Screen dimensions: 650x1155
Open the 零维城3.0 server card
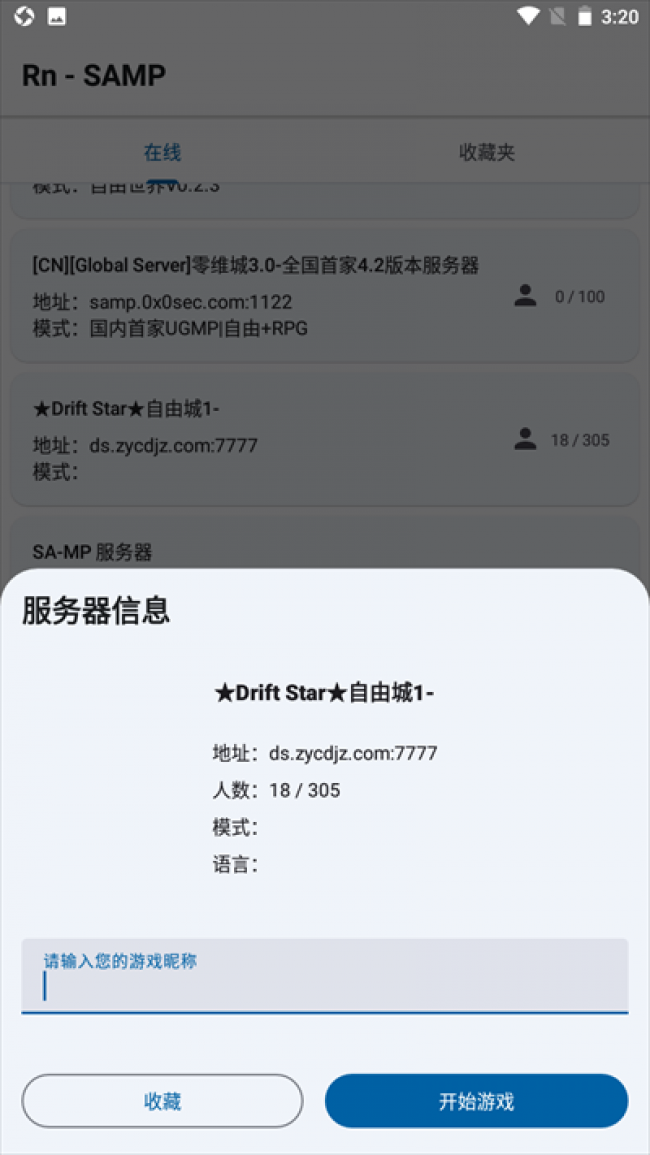click(x=324, y=296)
